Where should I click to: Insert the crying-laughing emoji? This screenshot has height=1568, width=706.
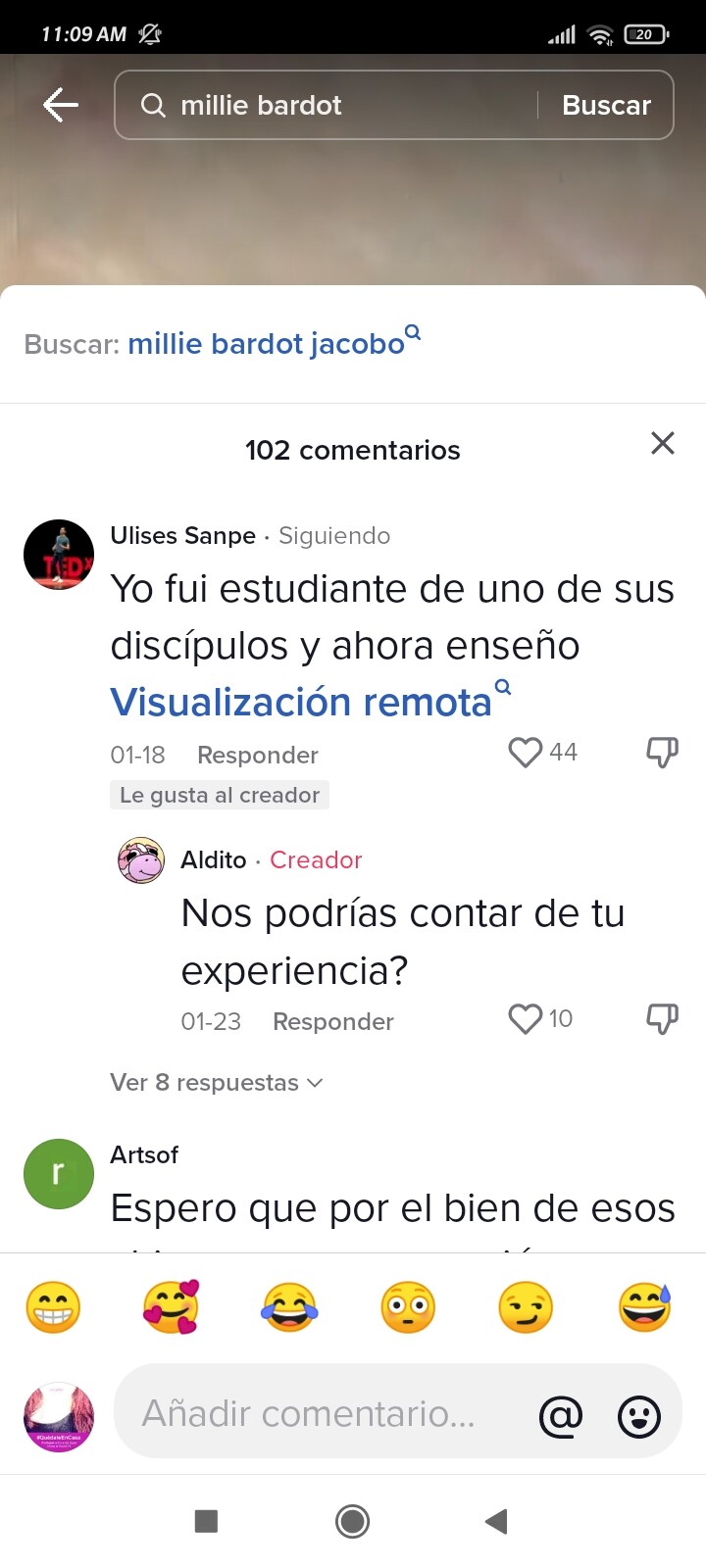click(289, 1307)
